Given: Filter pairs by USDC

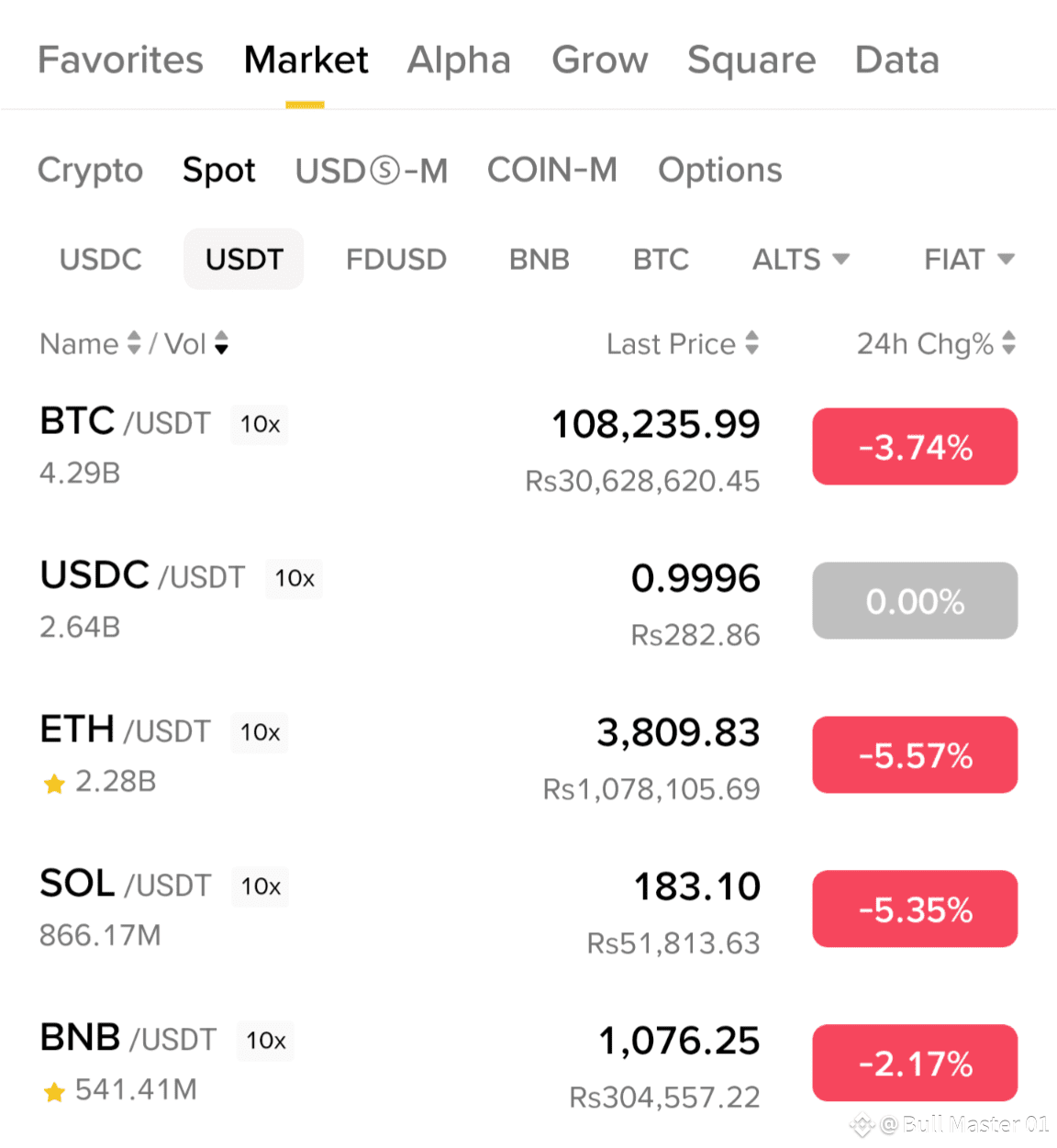Looking at the screenshot, I should pos(100,260).
